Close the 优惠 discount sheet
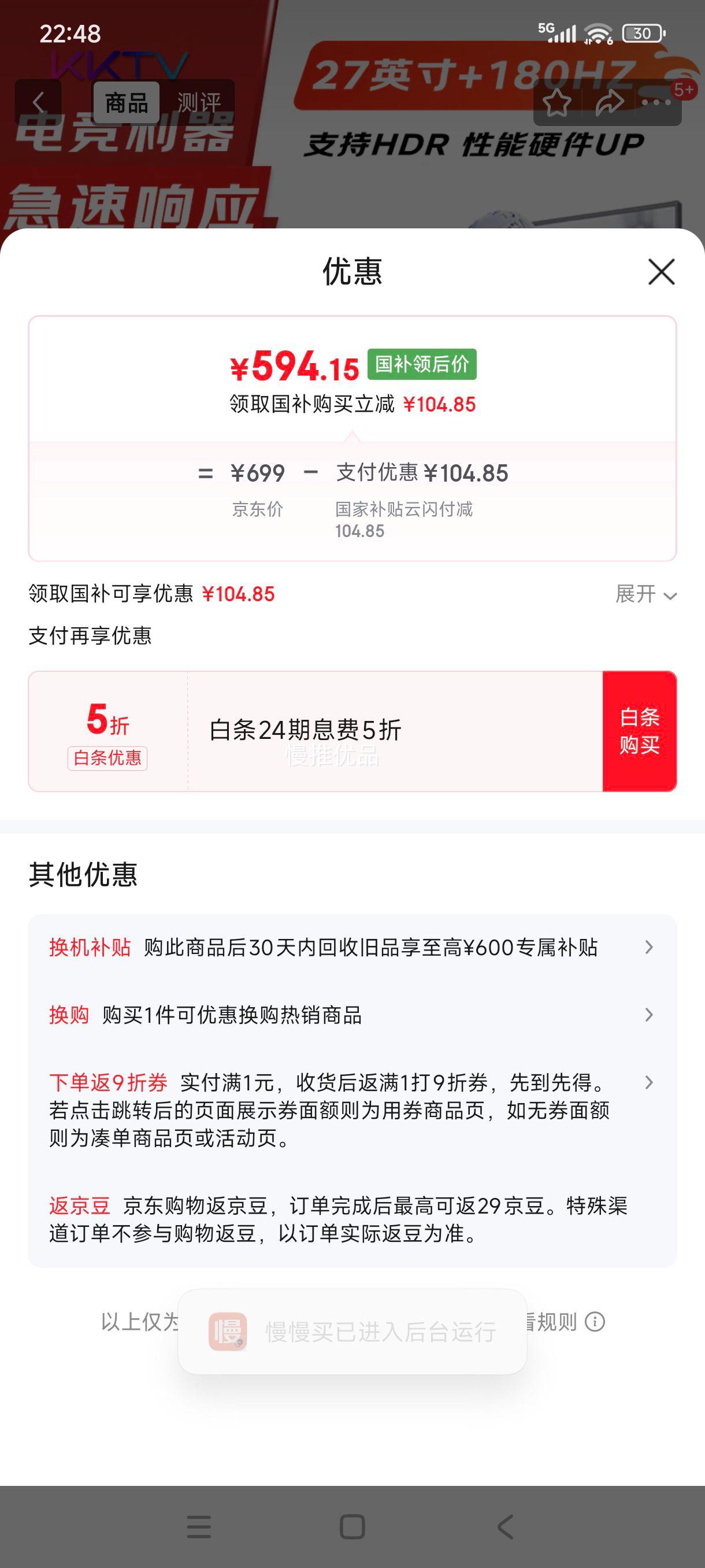Image resolution: width=705 pixels, height=1568 pixels. click(661, 272)
